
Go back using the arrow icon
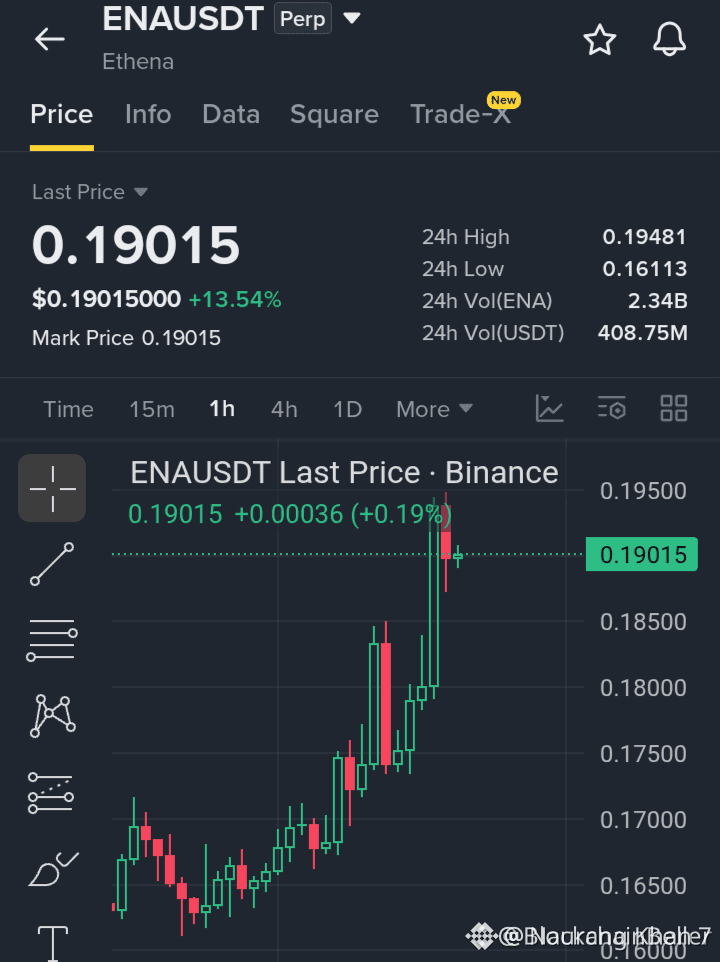50,40
